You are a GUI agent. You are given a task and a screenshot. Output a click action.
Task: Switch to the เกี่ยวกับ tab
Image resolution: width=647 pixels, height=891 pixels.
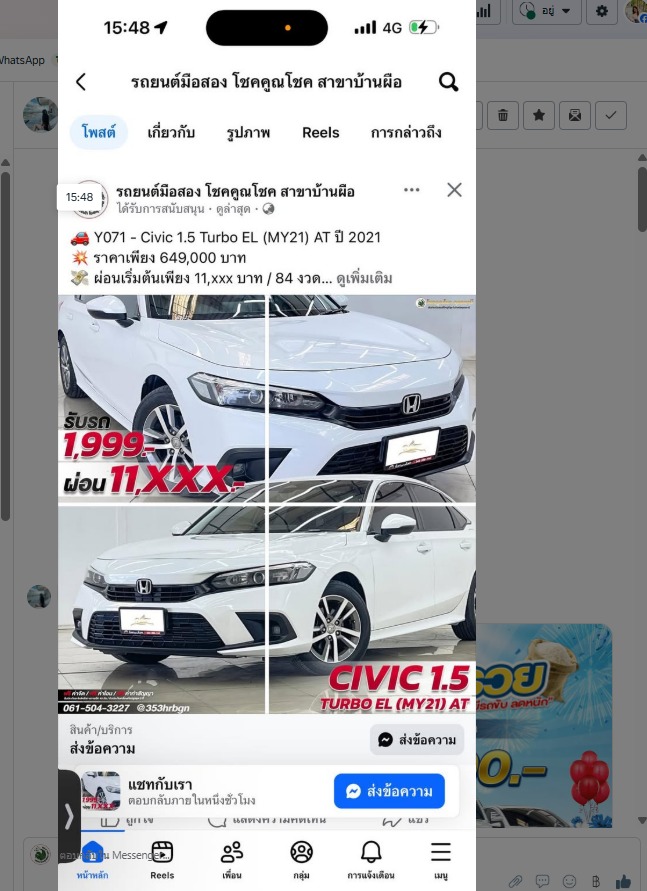171,132
